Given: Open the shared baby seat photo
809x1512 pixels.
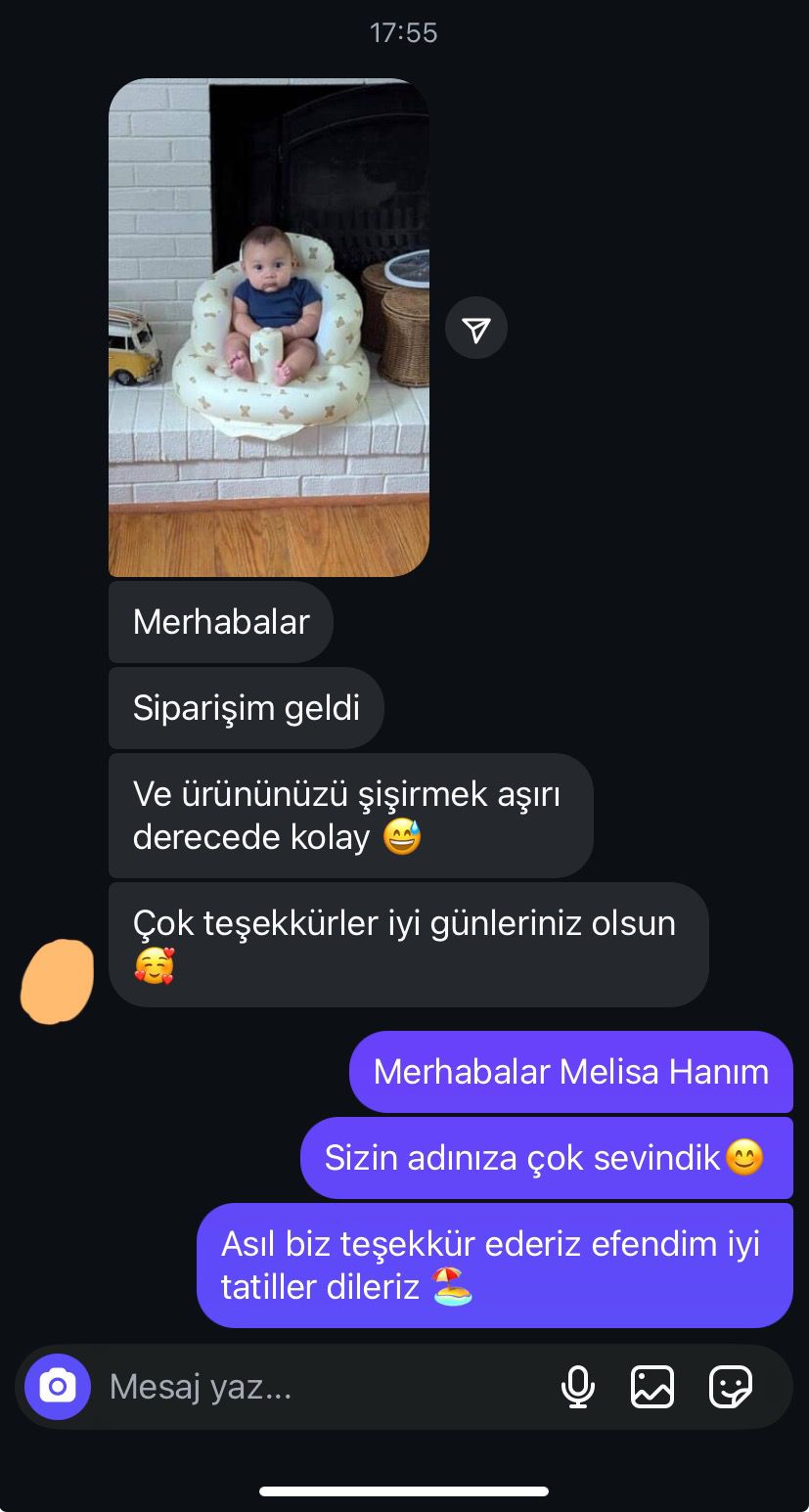Looking at the screenshot, I should 268,328.
